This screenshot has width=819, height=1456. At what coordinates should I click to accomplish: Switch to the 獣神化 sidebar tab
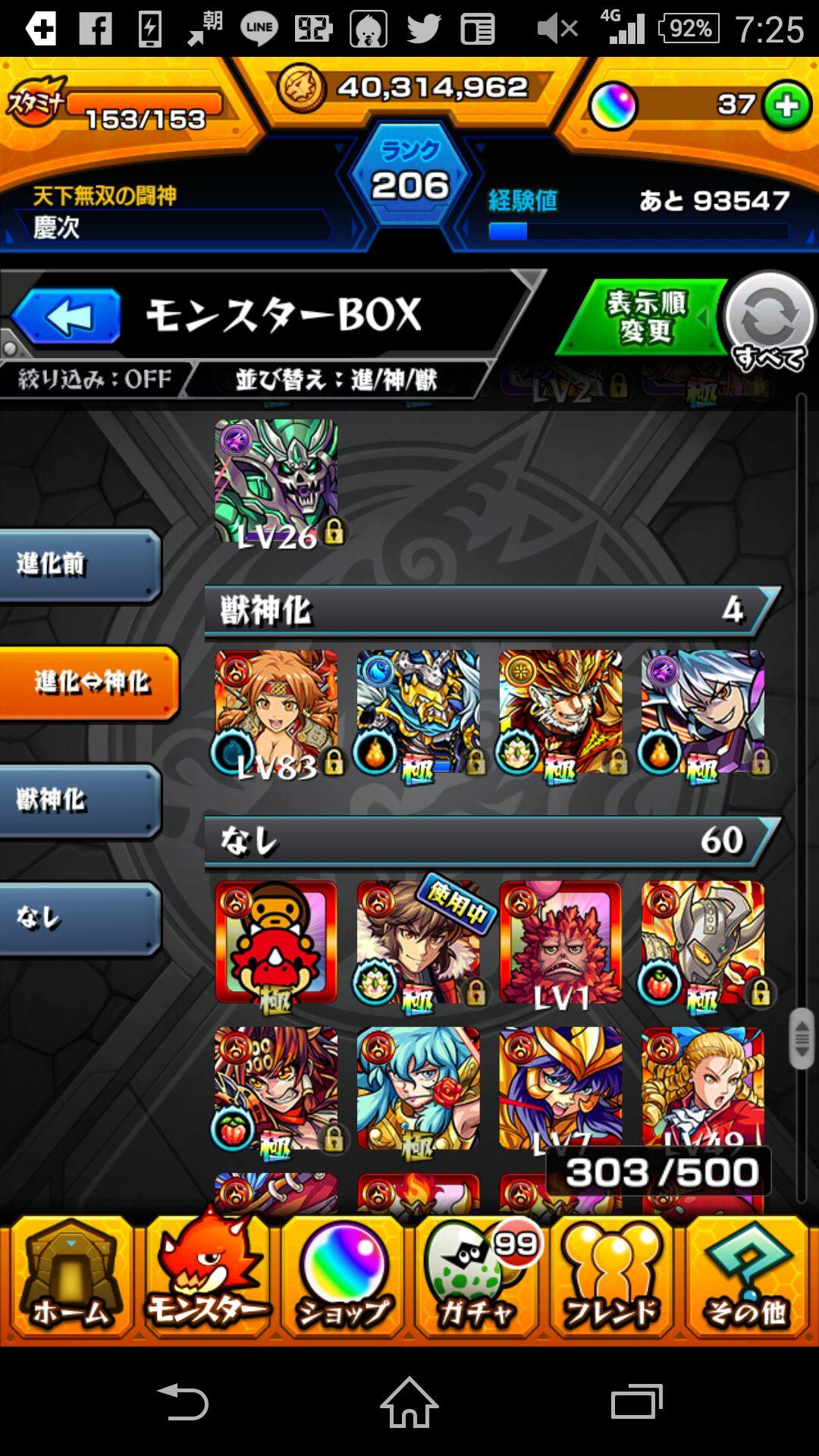coord(80,798)
